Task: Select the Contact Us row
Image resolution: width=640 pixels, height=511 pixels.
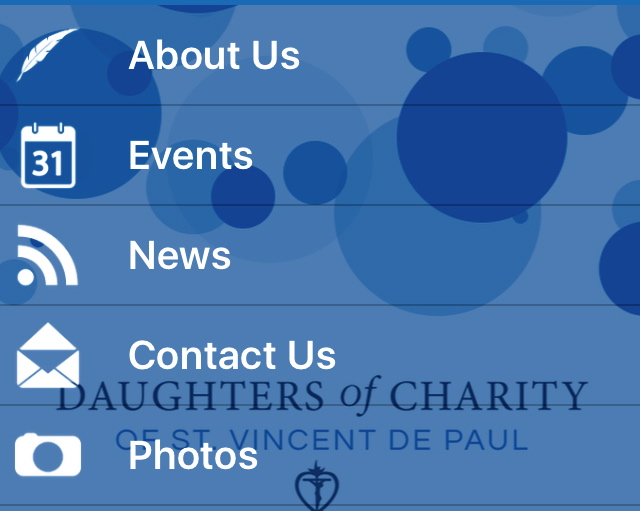Action: pyautogui.click(x=231, y=356)
